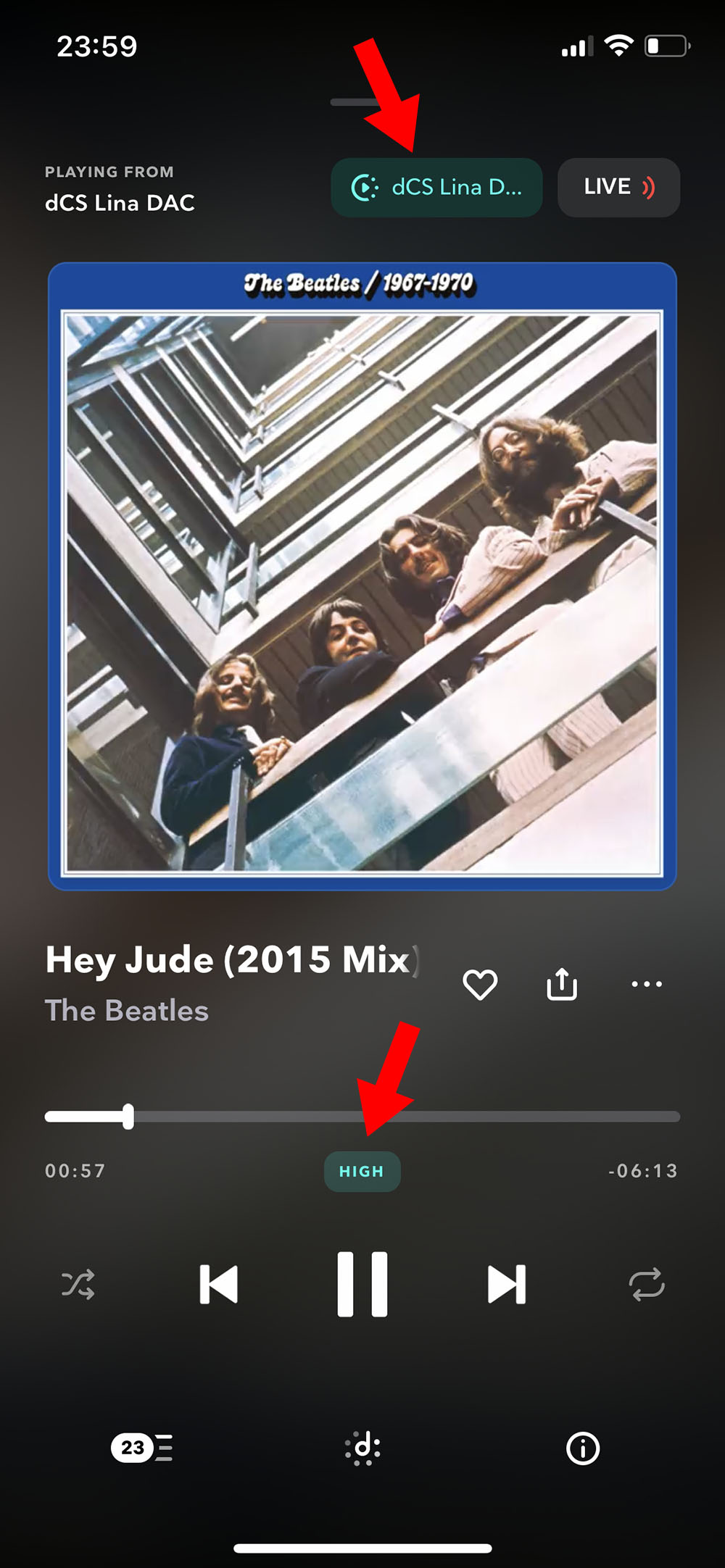Open the dotted d icon at bottom center
This screenshot has width=725, height=1568.
click(363, 1448)
